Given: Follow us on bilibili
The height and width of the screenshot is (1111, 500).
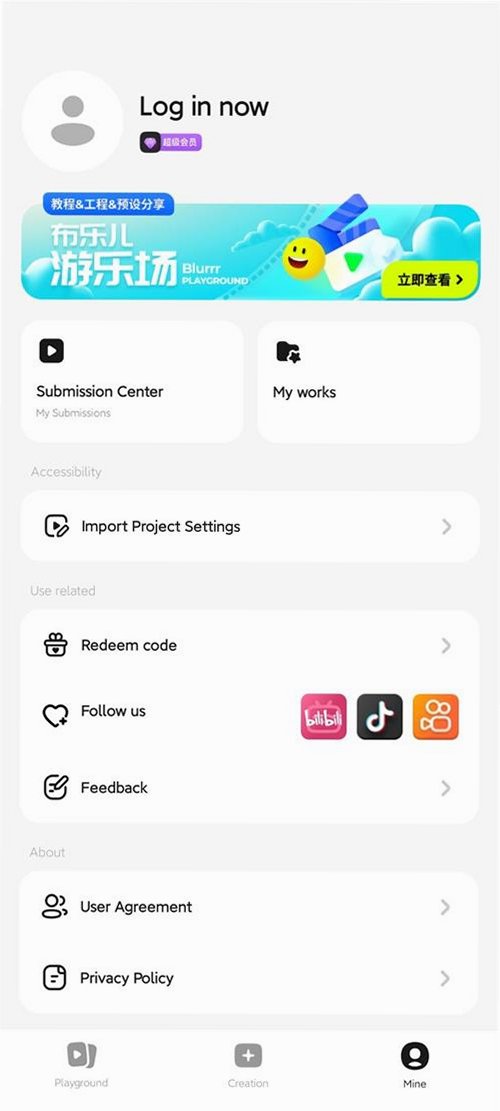Looking at the screenshot, I should tap(324, 716).
